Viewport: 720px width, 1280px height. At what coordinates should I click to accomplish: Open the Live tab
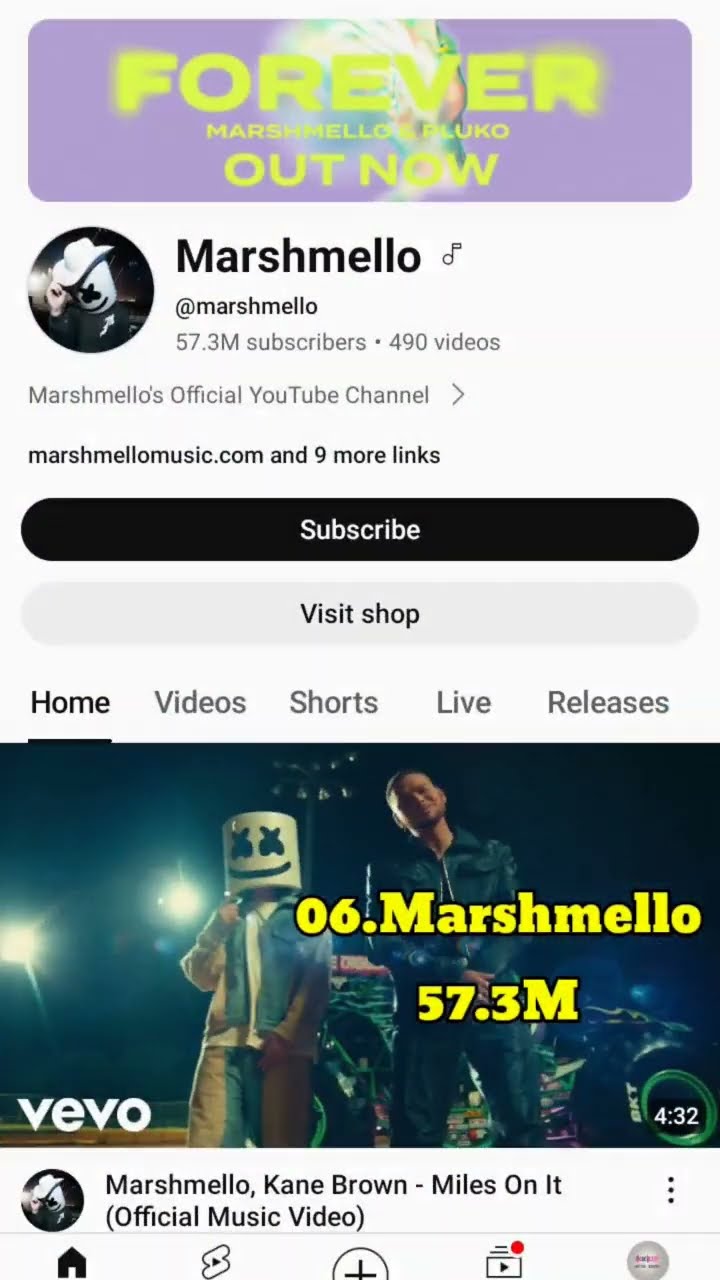(464, 702)
